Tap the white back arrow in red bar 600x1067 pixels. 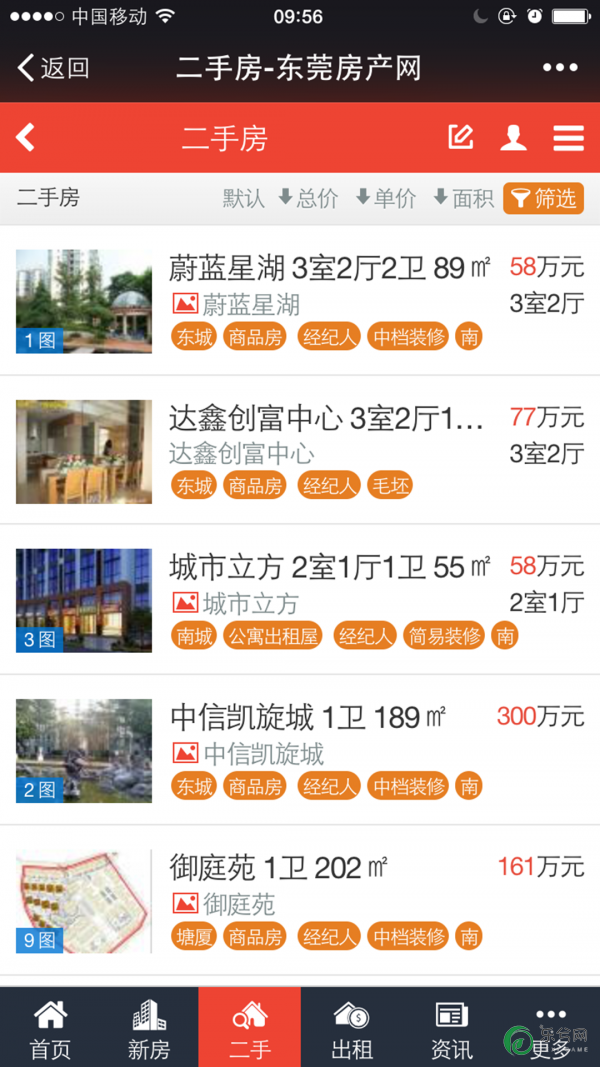click(25, 137)
